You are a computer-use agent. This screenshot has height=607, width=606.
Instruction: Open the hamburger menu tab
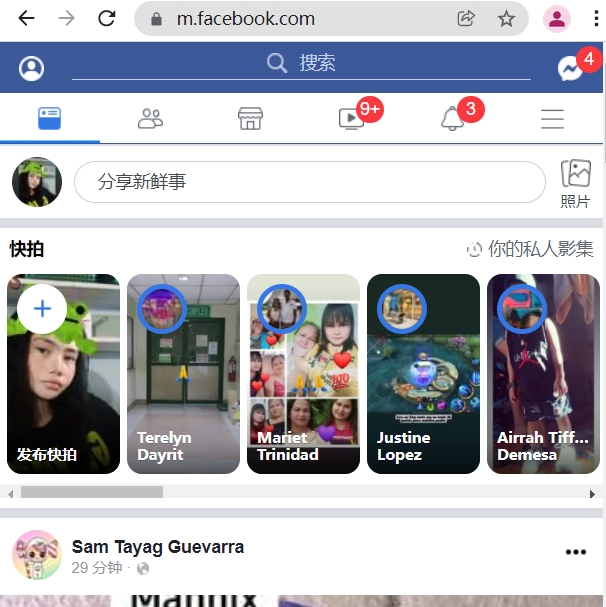[552, 119]
